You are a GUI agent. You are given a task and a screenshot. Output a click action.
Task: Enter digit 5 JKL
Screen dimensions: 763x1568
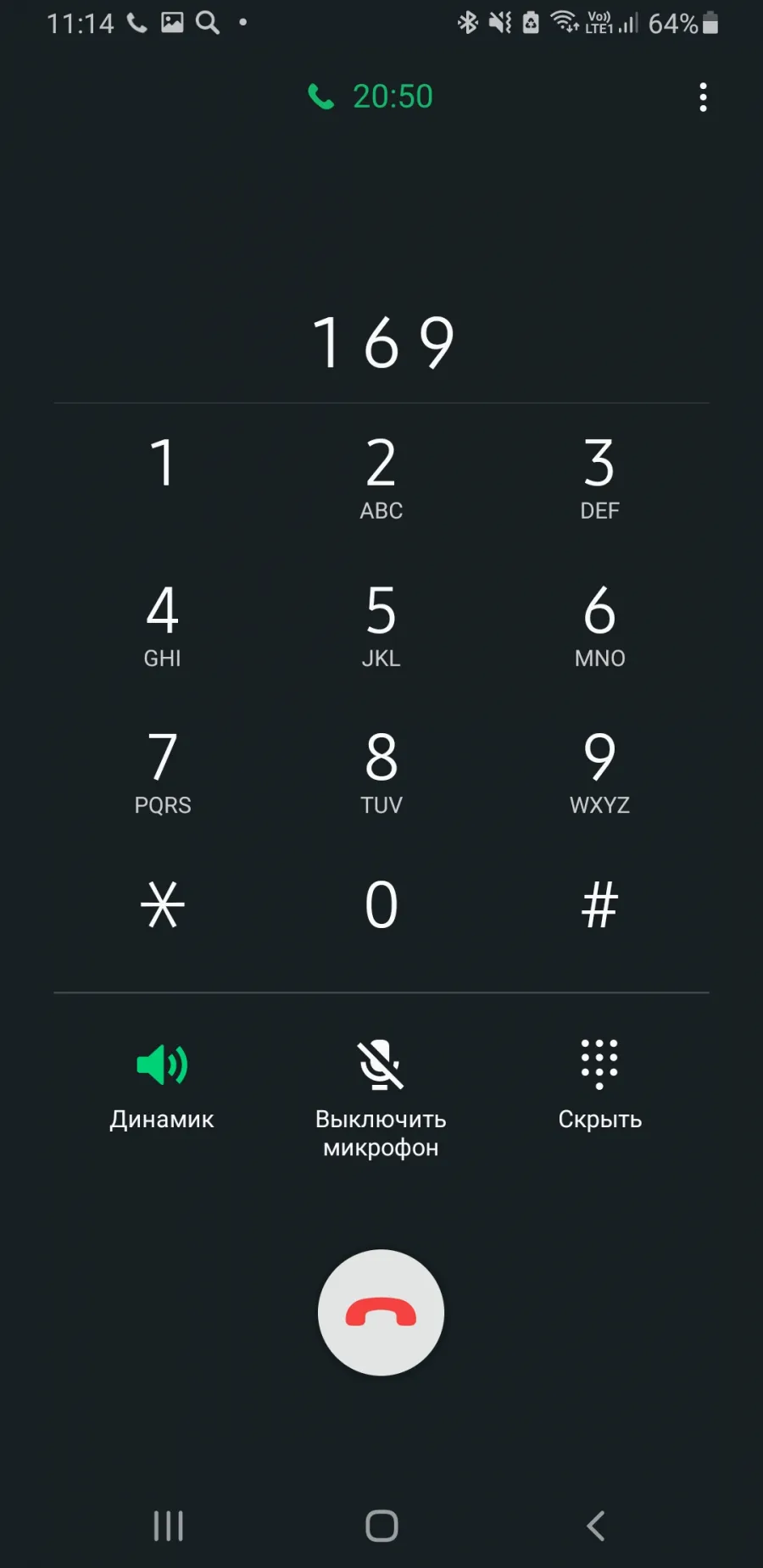[381, 624]
